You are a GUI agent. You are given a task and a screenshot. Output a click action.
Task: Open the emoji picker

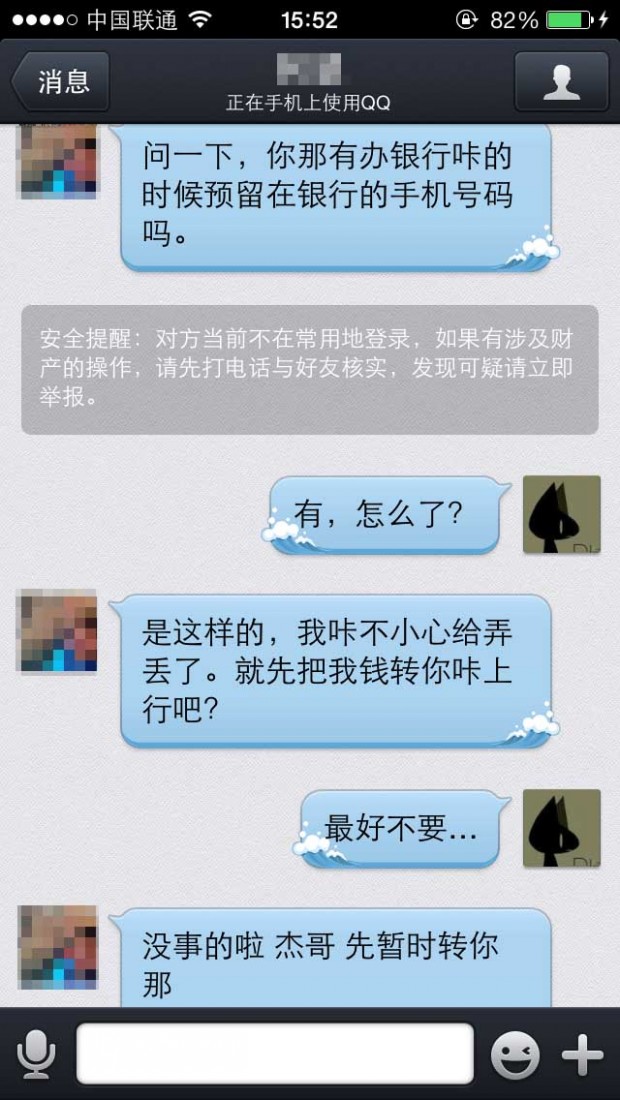(515, 1054)
